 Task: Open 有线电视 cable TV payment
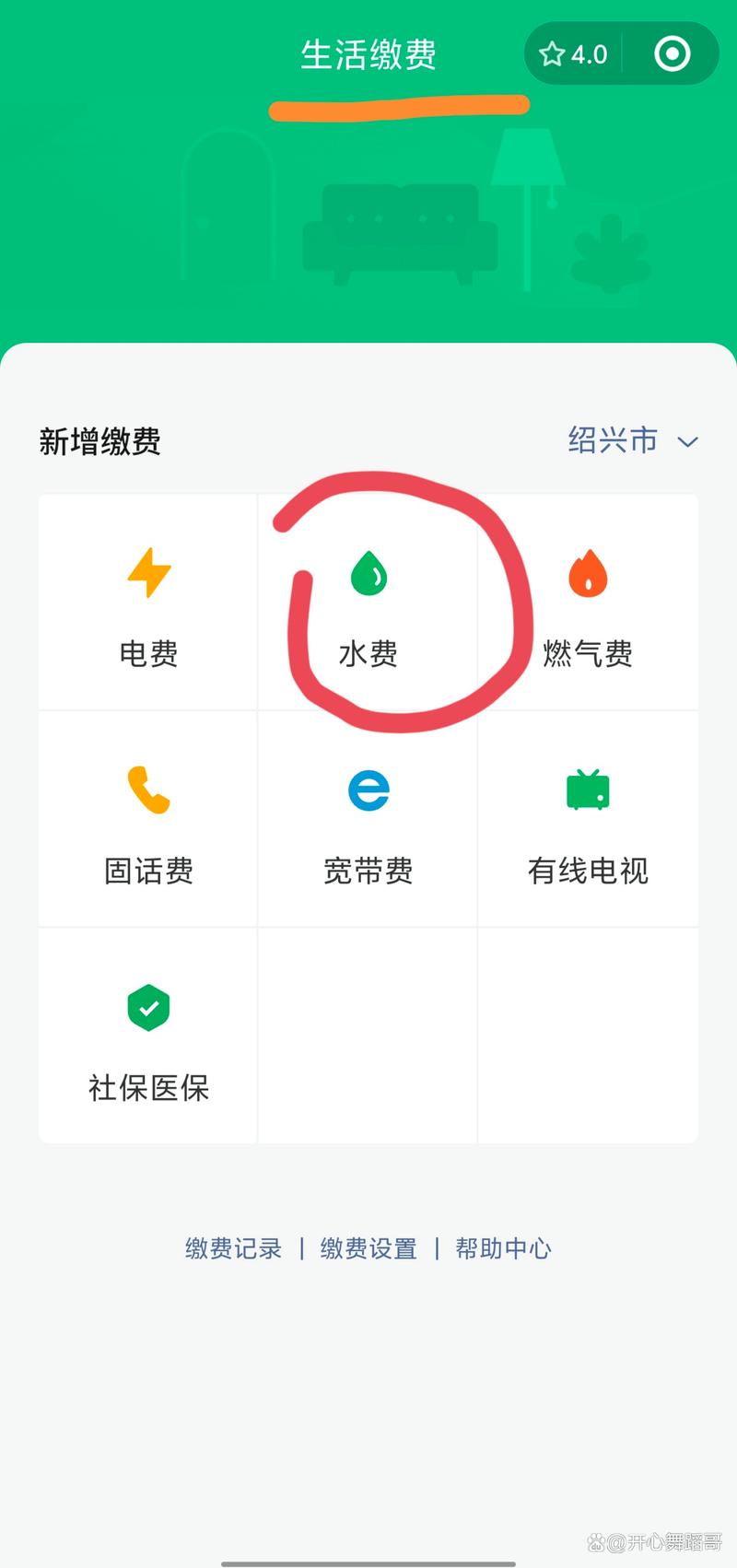tap(588, 820)
